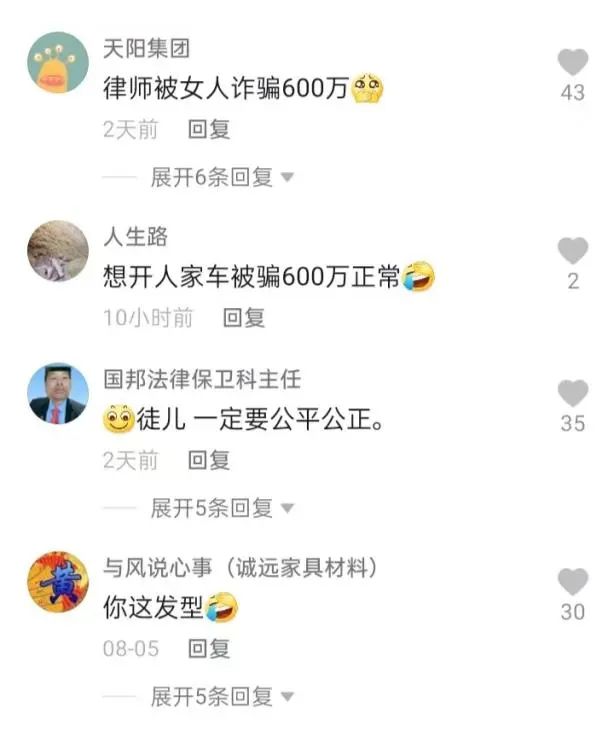
Task: Expand 5 replies under 国邦法律保卫科主任's comment
Action: pyautogui.click(x=221, y=508)
